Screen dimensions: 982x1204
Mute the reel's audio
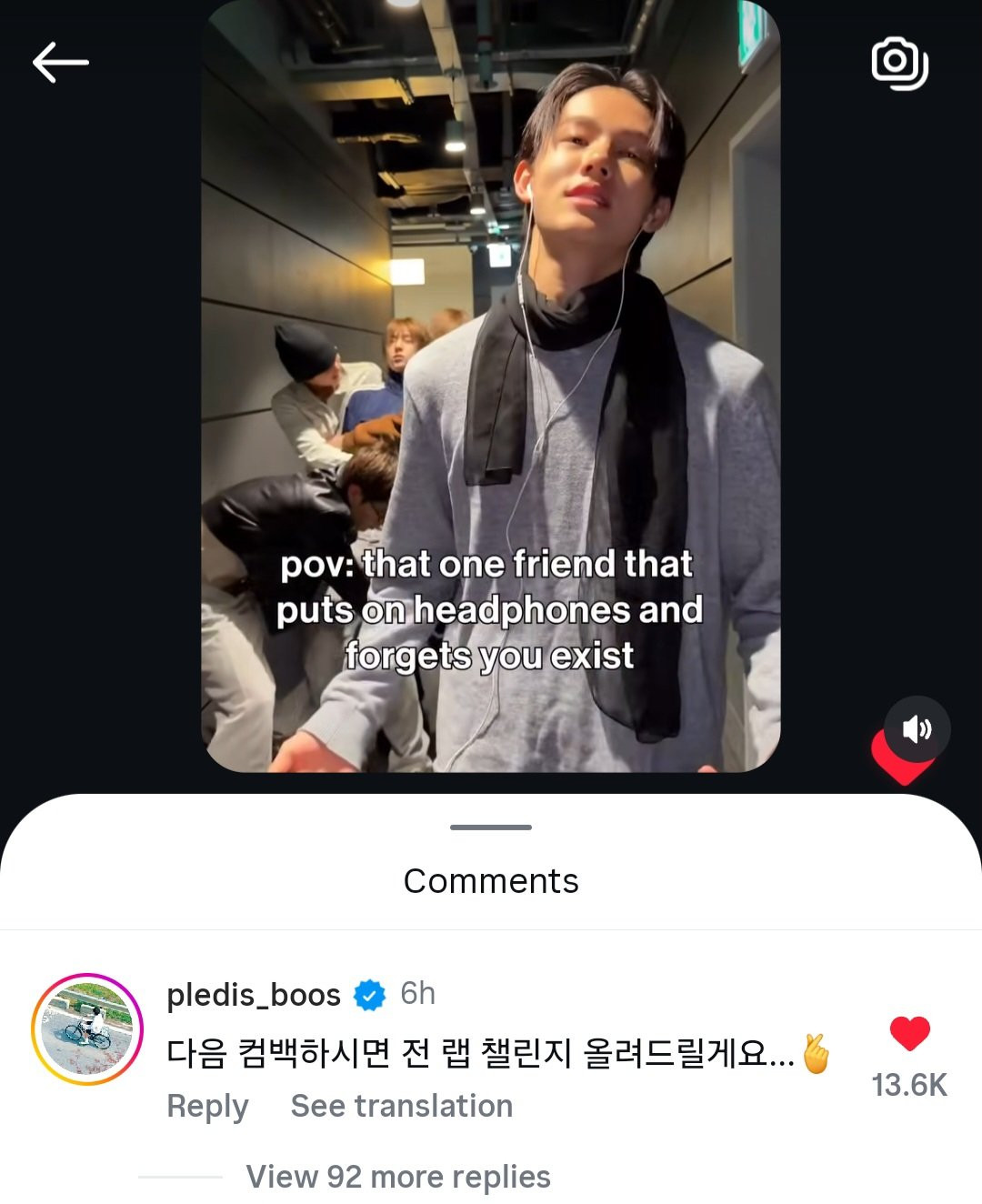coord(917,729)
